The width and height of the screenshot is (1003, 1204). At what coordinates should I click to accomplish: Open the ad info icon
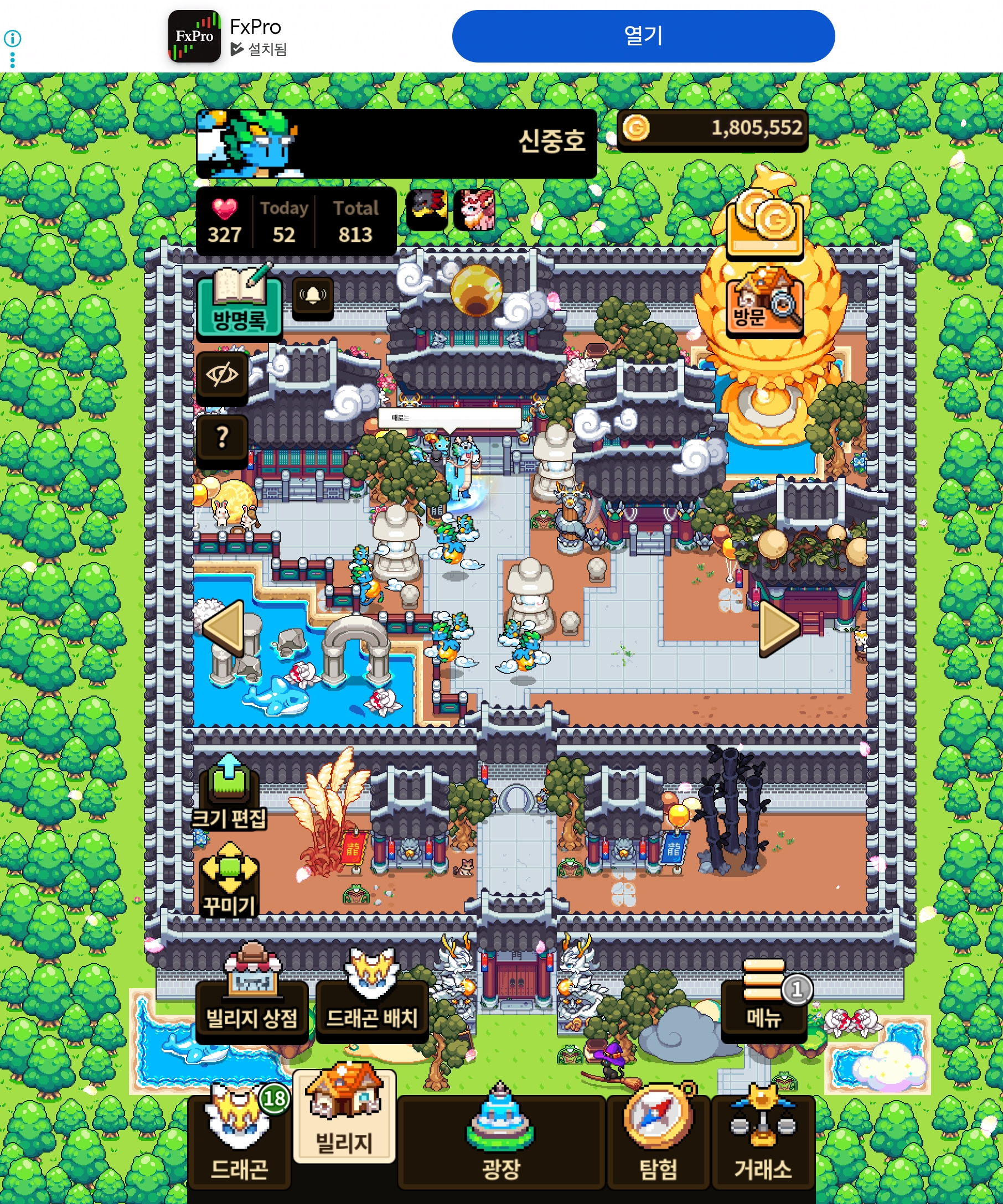13,39
